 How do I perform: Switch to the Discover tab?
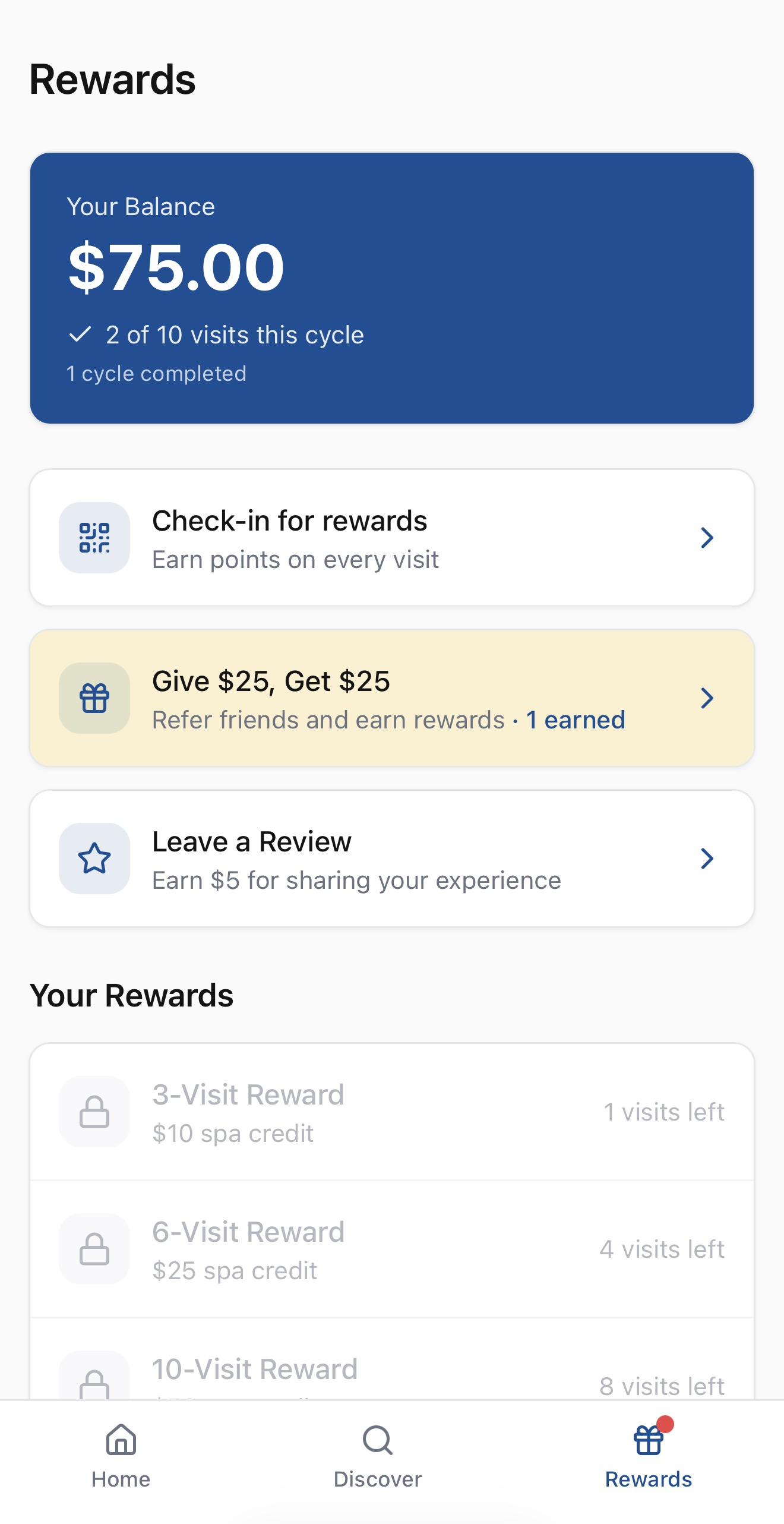[377, 1459]
